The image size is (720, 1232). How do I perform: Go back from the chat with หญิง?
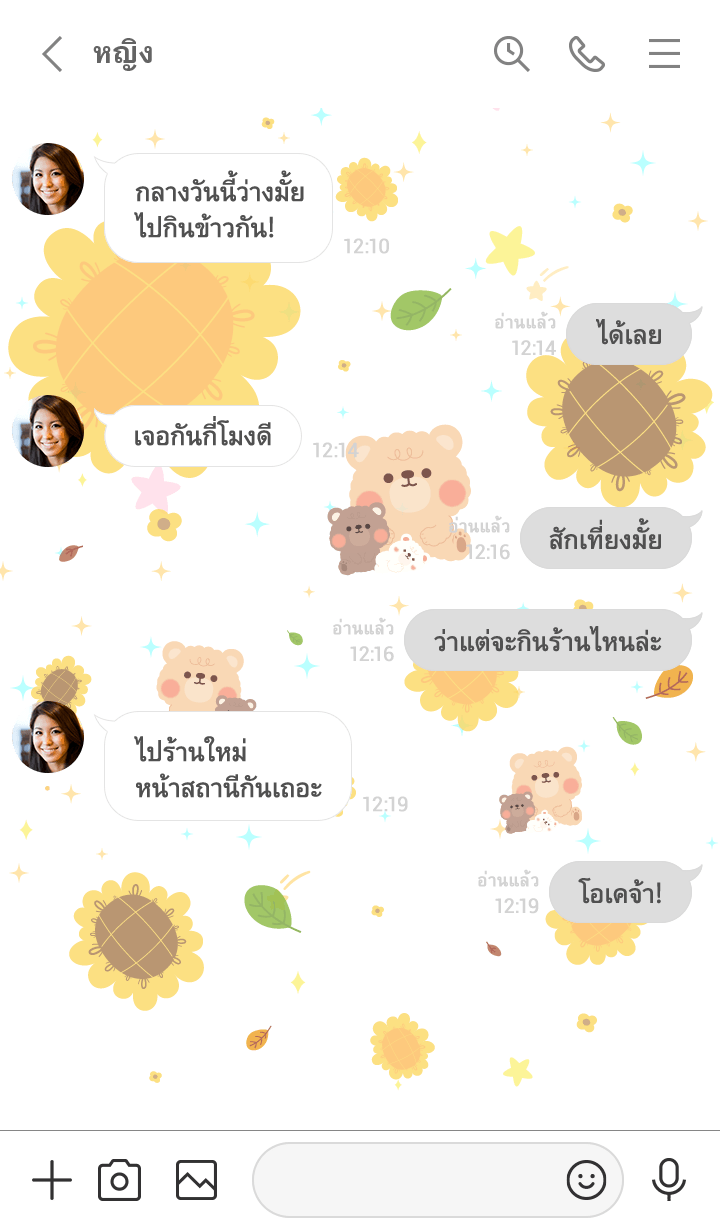pyautogui.click(x=52, y=54)
